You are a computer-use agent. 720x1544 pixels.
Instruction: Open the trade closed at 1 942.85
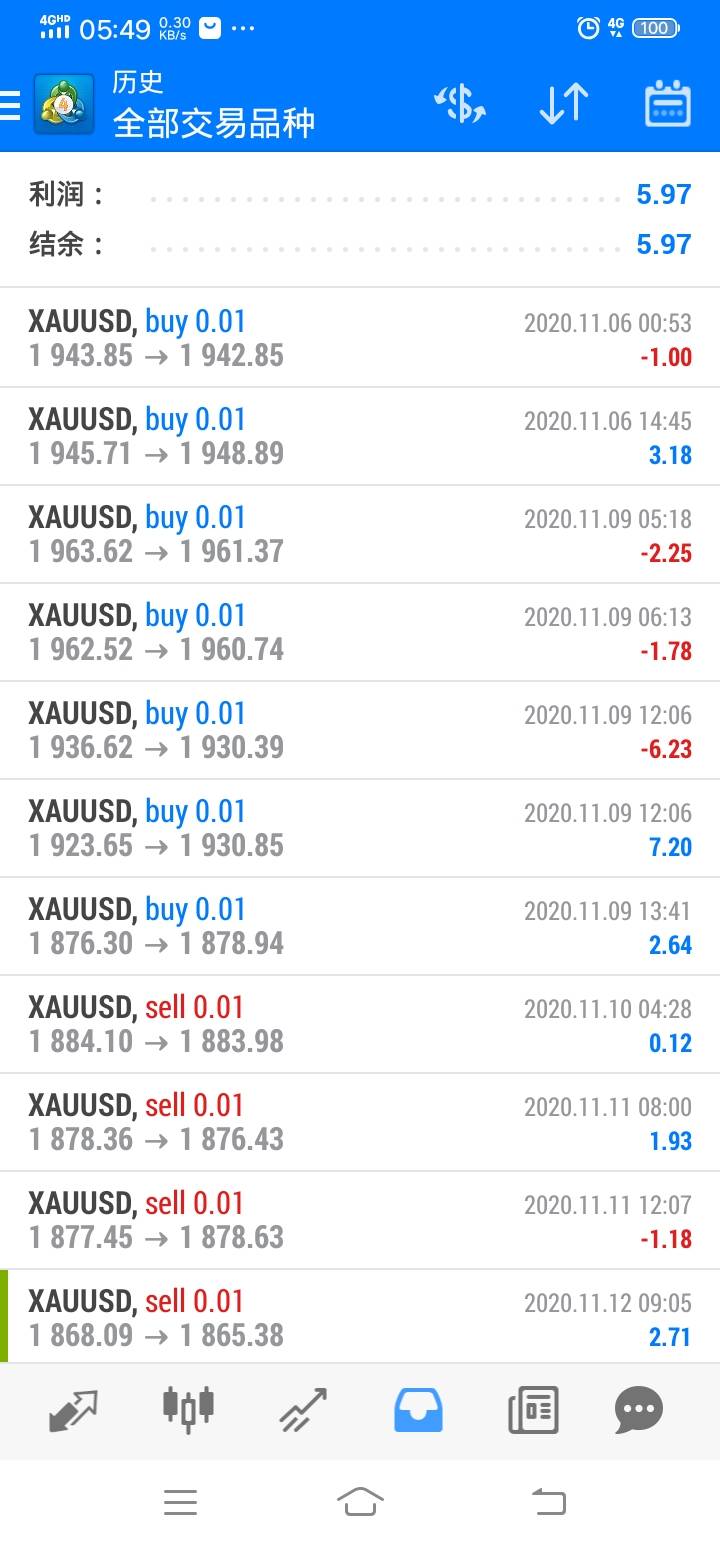click(x=360, y=339)
